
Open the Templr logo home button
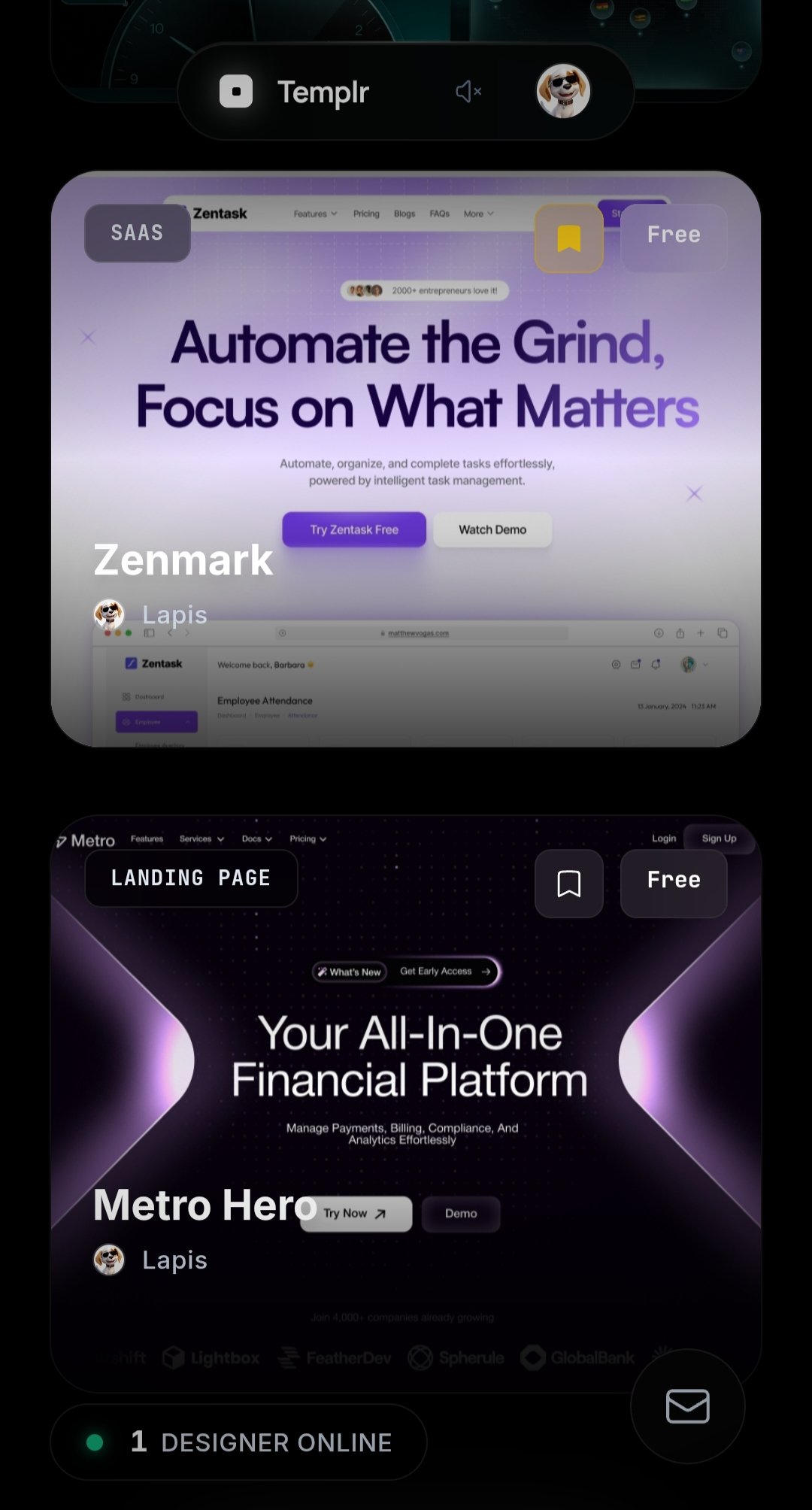293,92
